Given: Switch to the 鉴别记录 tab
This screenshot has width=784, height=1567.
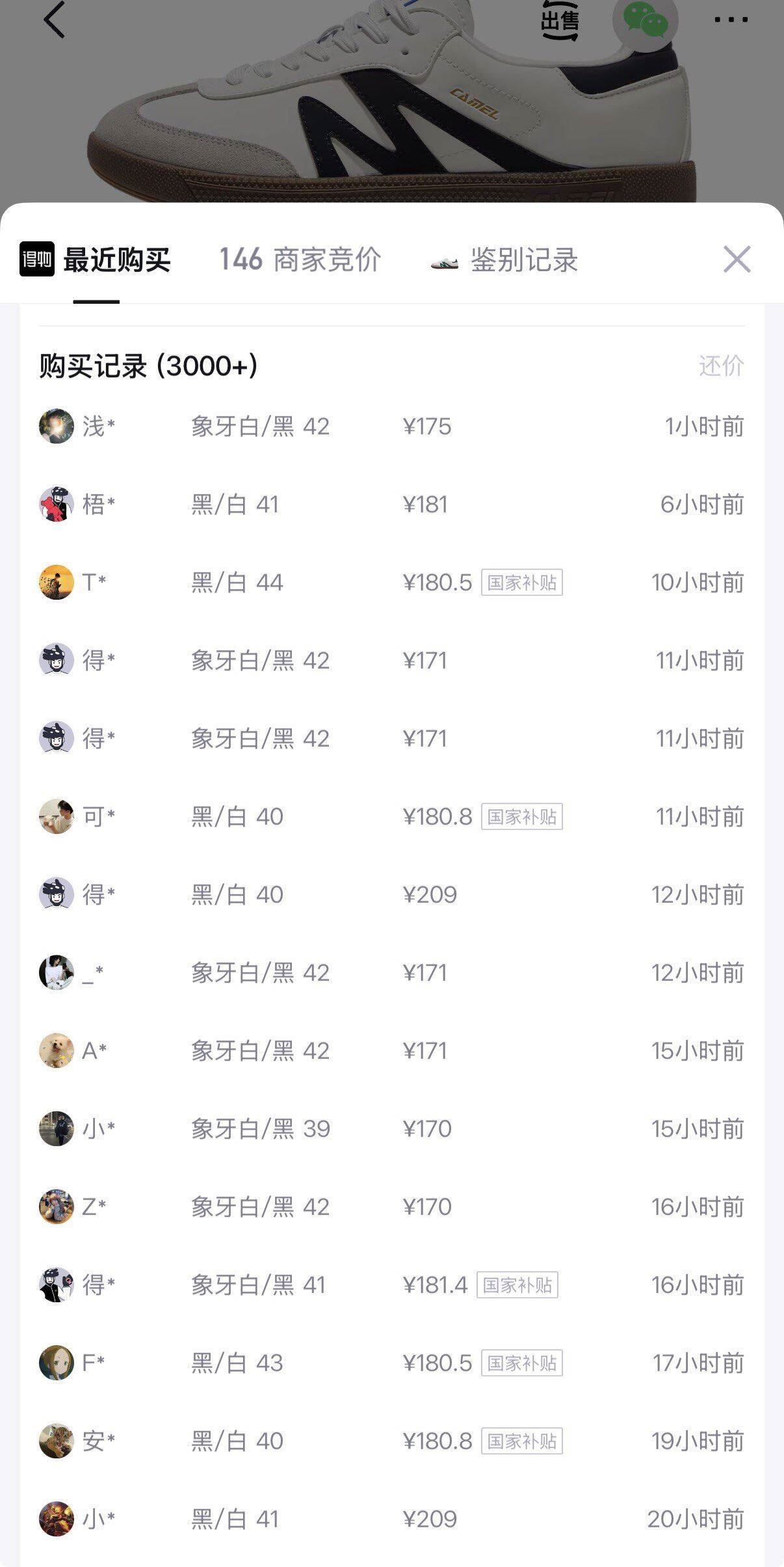Looking at the screenshot, I should 504,260.
